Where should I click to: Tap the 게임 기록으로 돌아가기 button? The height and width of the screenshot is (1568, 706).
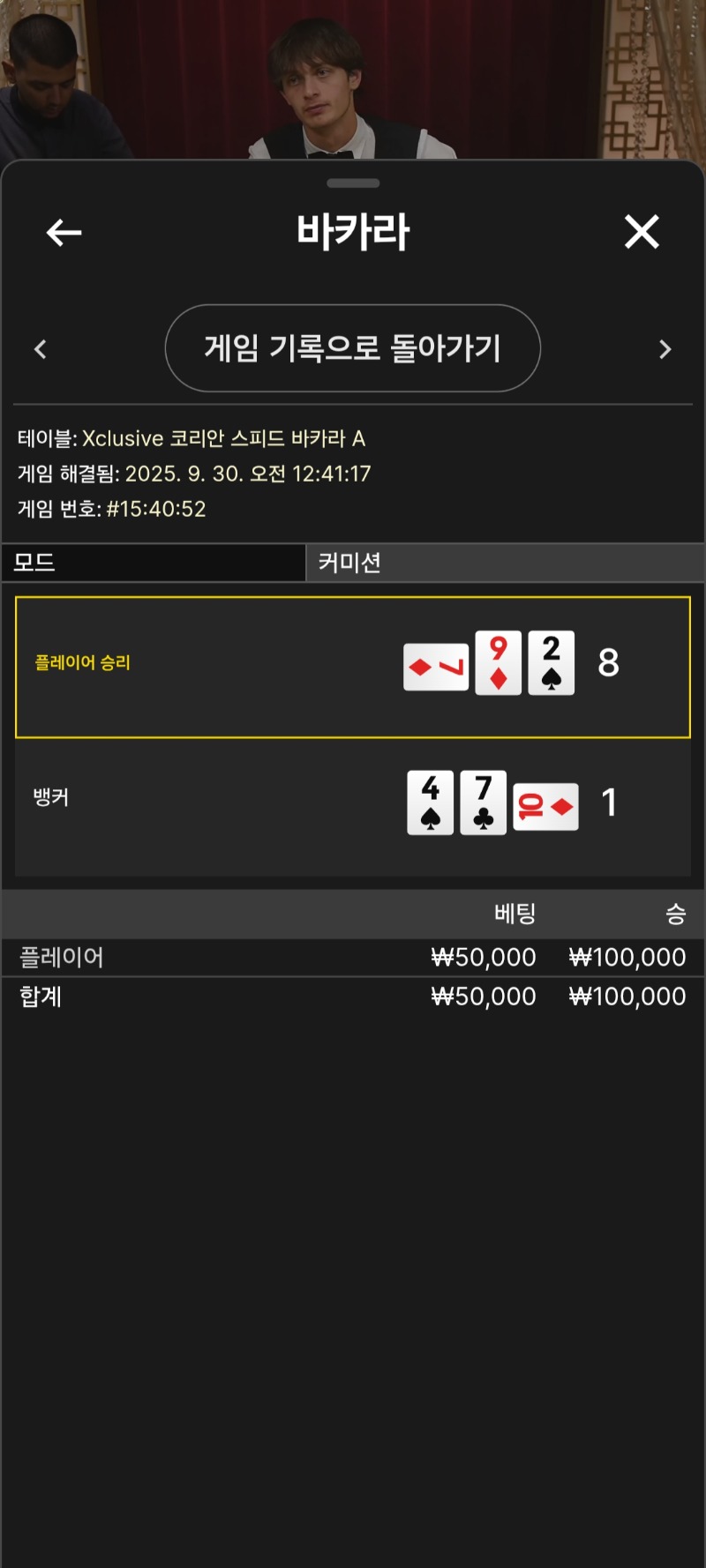[353, 348]
